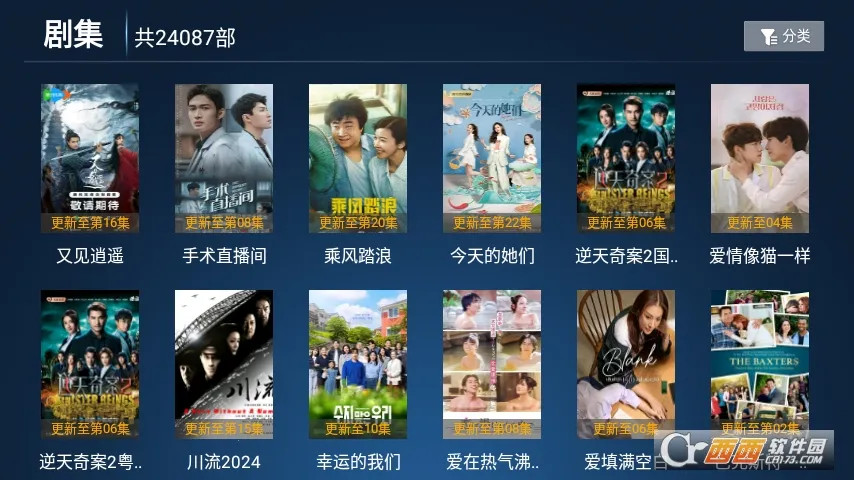Open the 爱填满空白 series
The image size is (854, 480).
point(626,364)
